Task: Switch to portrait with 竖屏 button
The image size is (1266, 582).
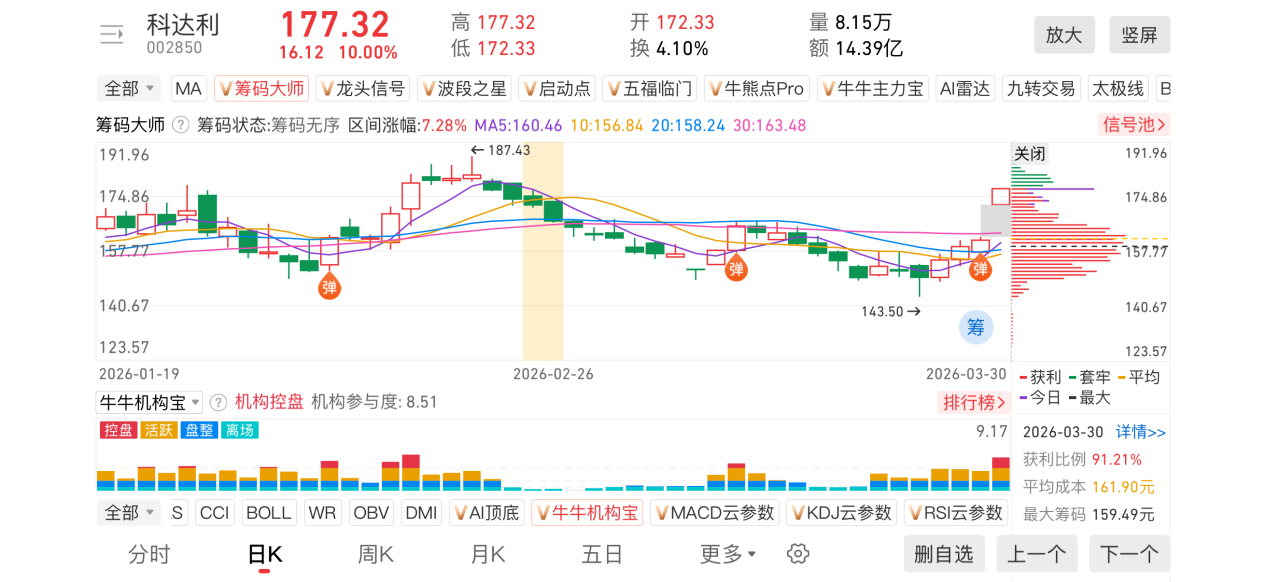Action: pos(1139,35)
